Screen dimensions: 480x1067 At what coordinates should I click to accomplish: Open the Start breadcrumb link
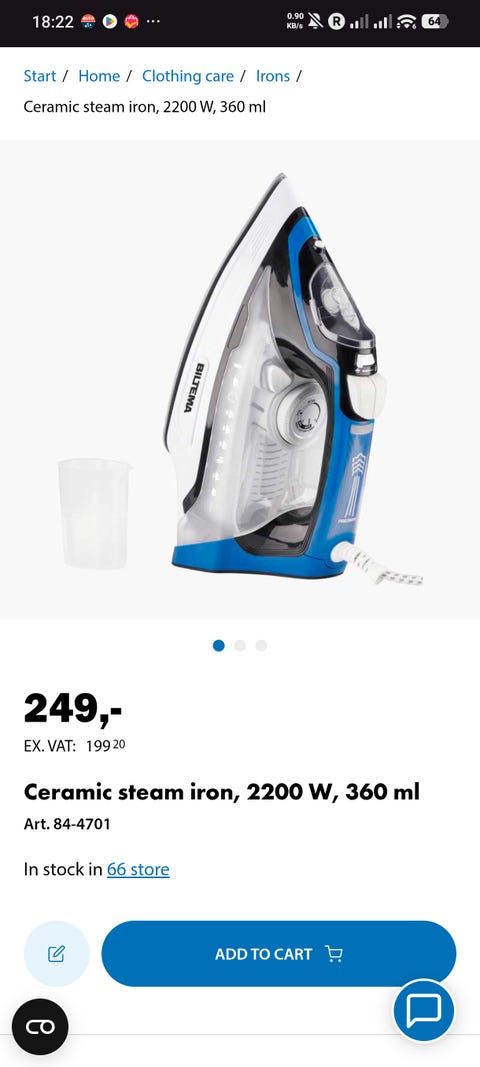[39, 76]
